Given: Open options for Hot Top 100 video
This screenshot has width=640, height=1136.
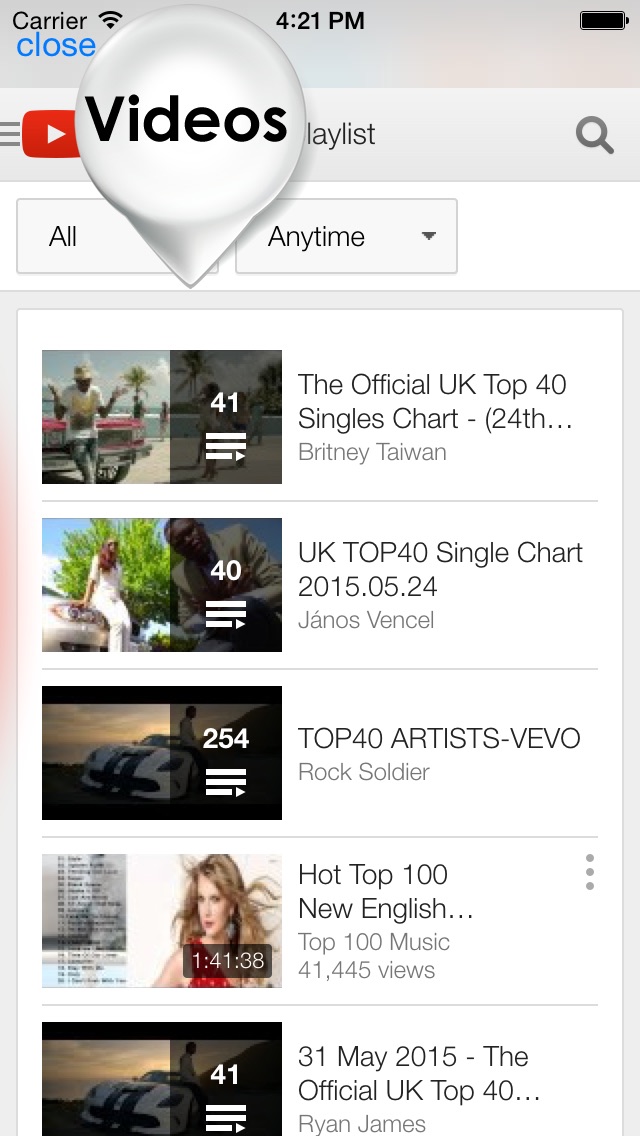Looking at the screenshot, I should coord(590,872).
